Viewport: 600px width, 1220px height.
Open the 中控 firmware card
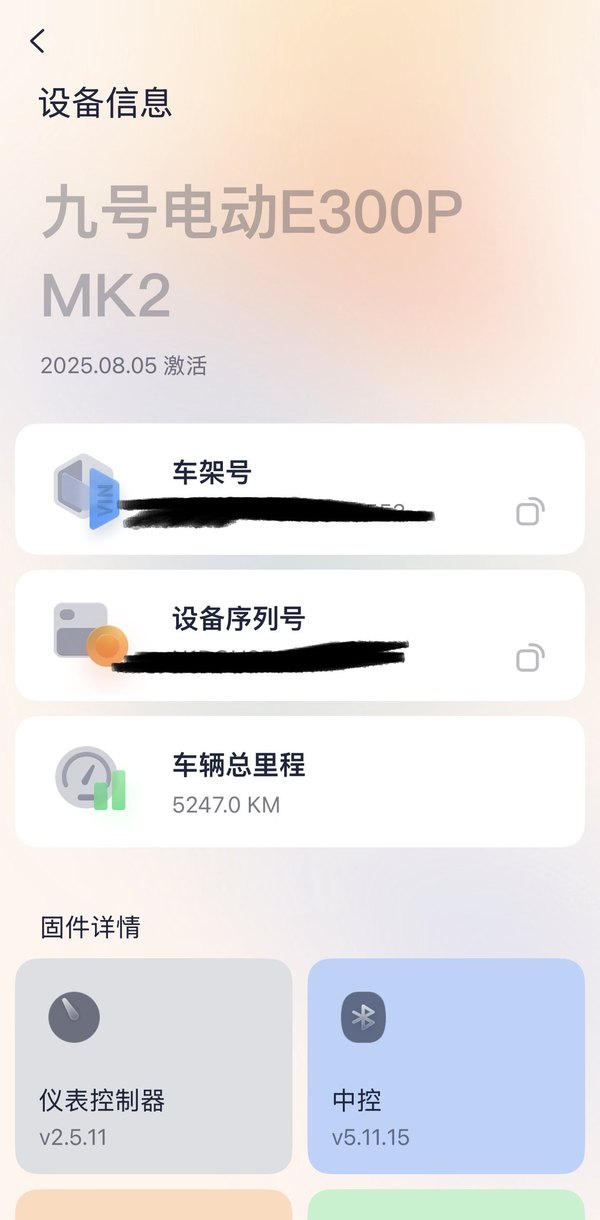click(x=445, y=1065)
